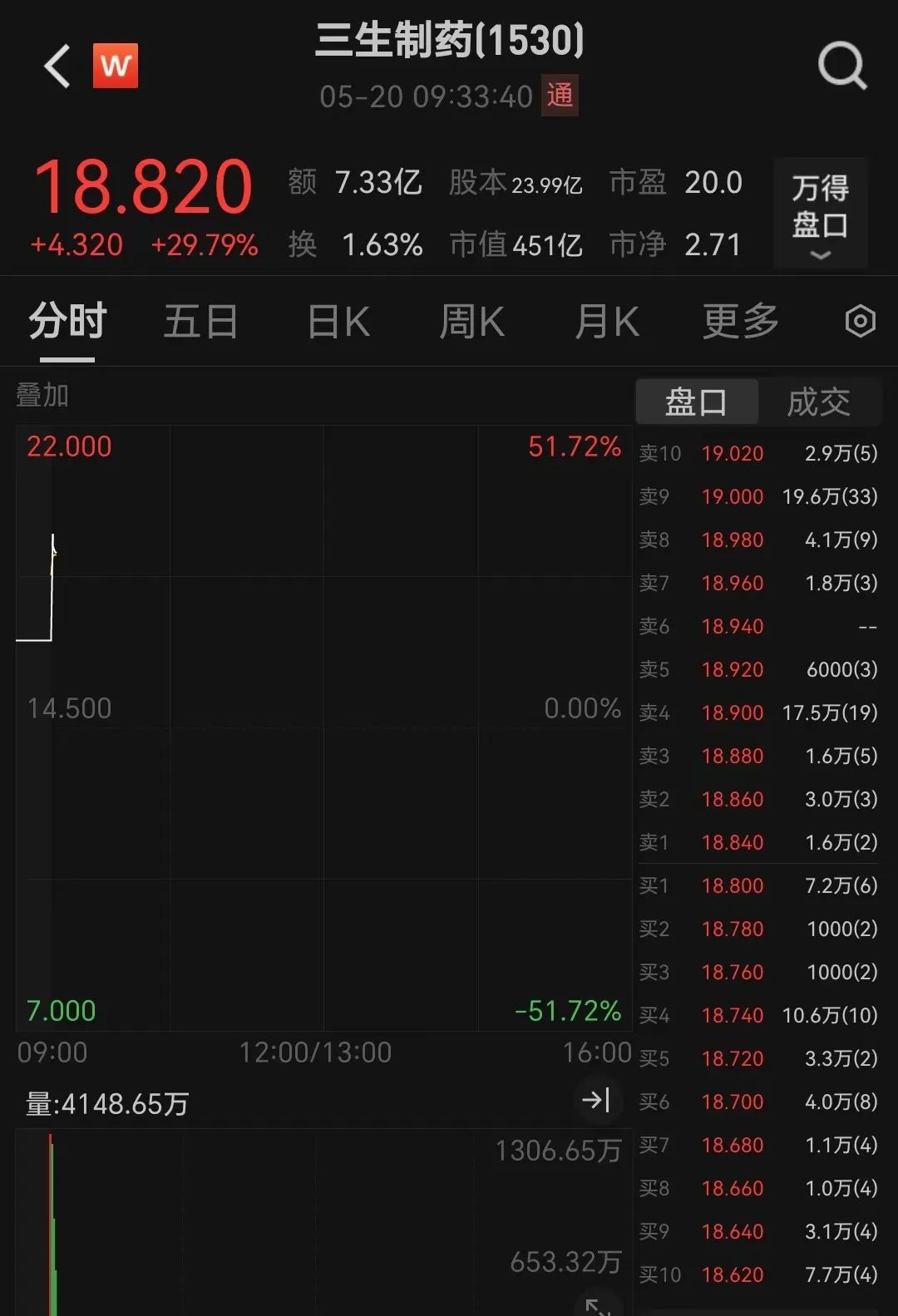Select the 周K chart tab
This screenshot has height=1316, width=898.
click(x=471, y=322)
